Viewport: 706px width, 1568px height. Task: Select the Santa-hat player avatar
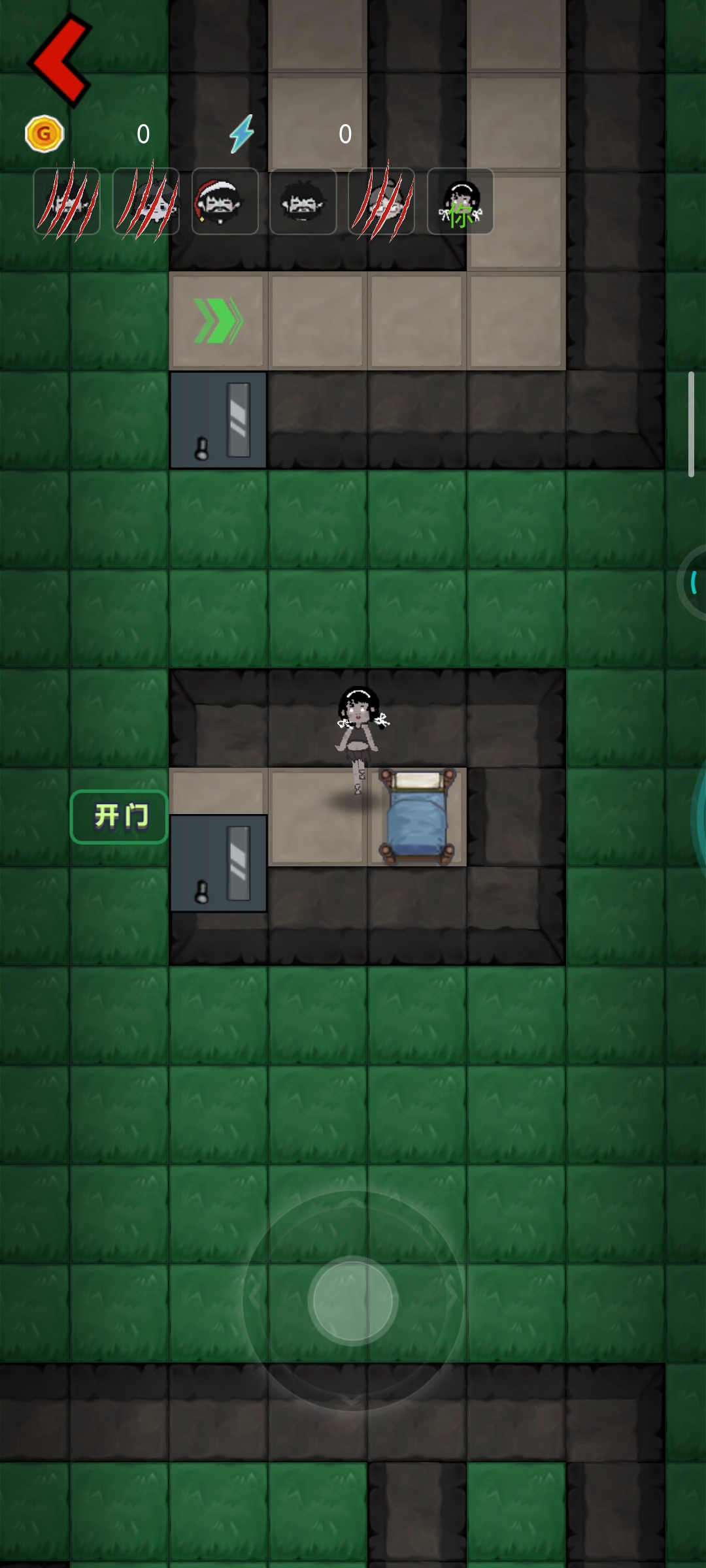pos(224,201)
